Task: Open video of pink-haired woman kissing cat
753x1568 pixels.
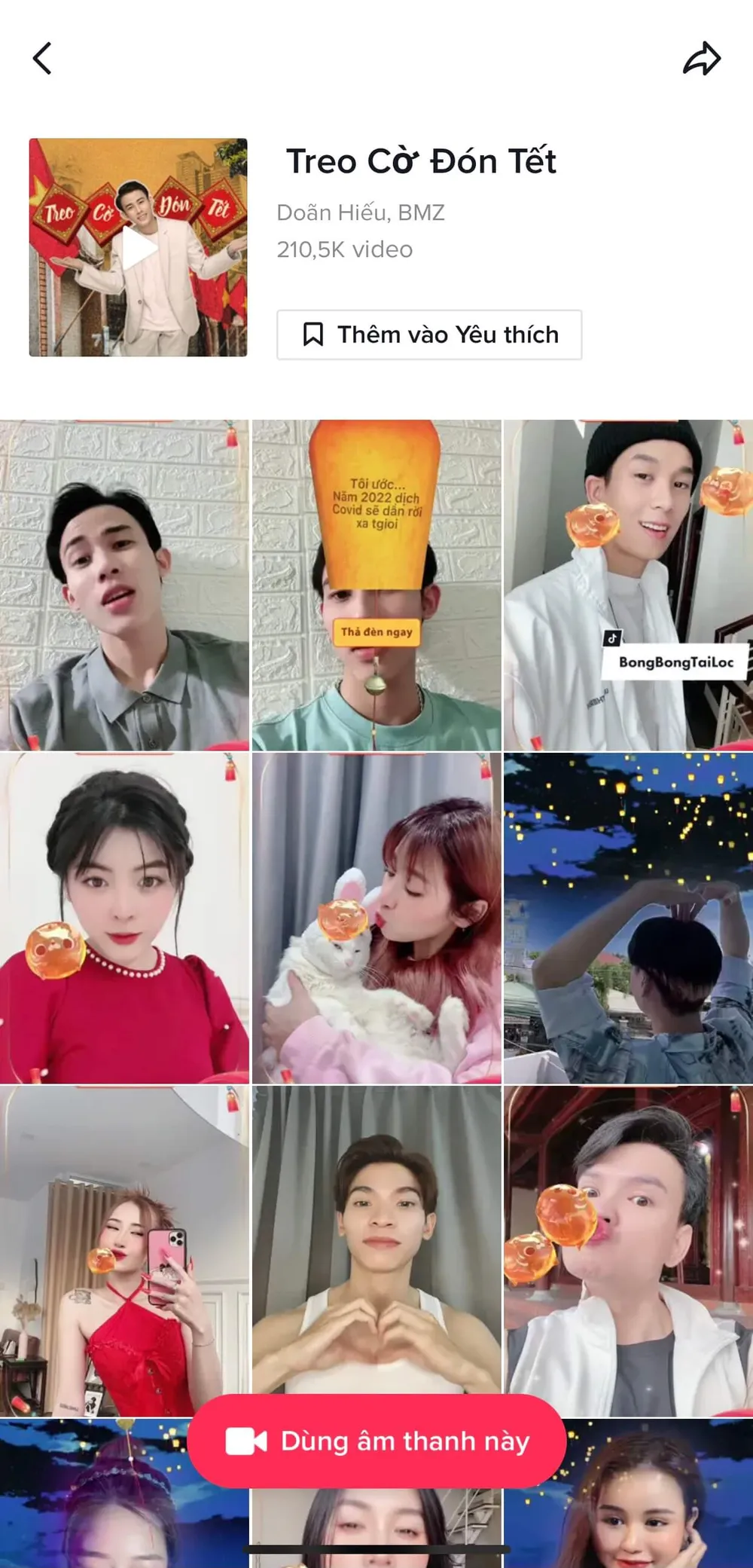Action: click(376, 918)
